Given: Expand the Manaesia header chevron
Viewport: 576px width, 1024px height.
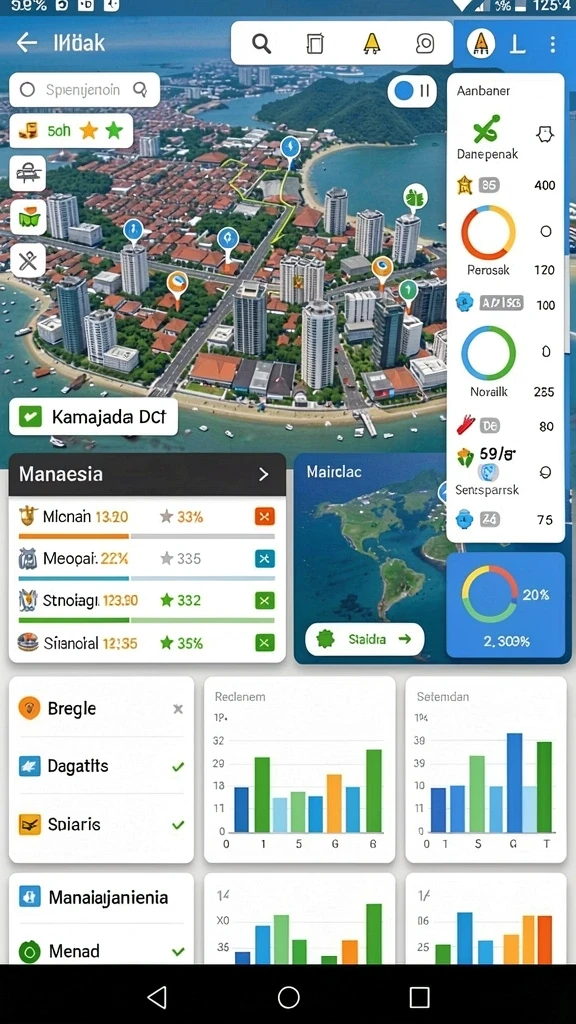Looking at the screenshot, I should (264, 474).
